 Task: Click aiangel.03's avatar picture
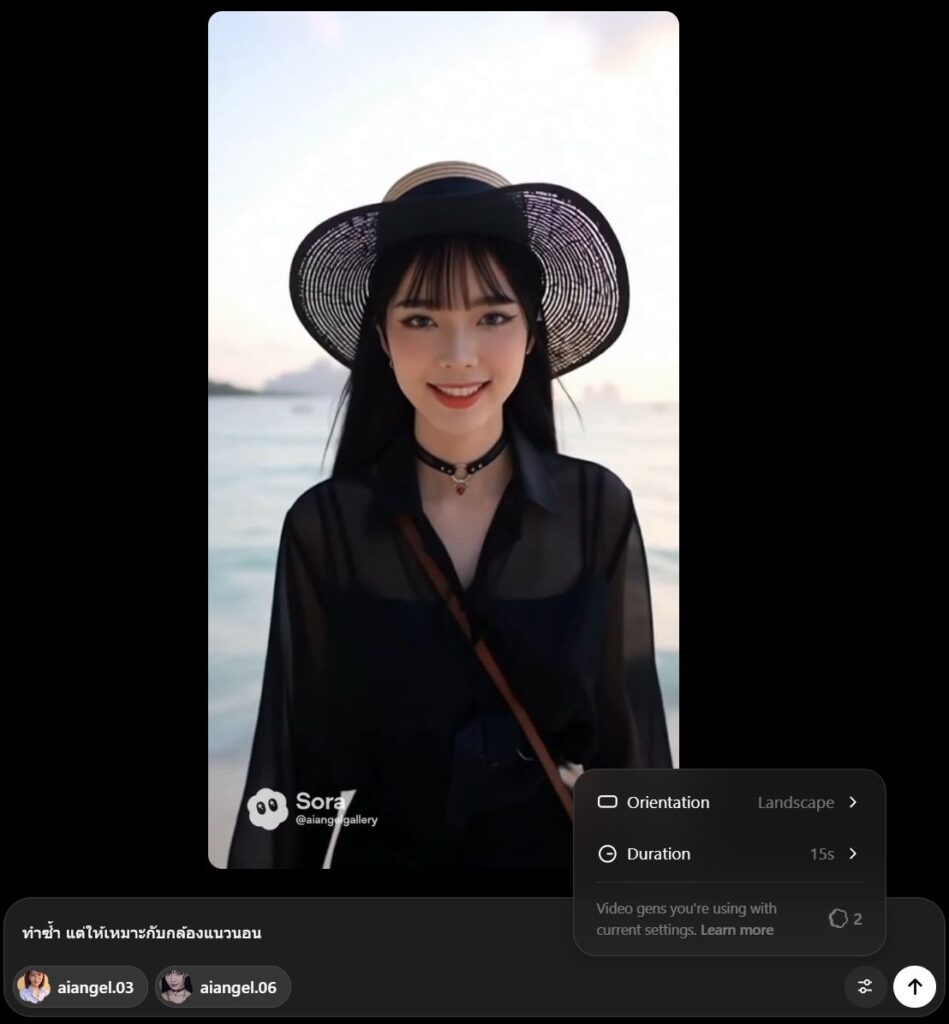pyautogui.click(x=37, y=986)
